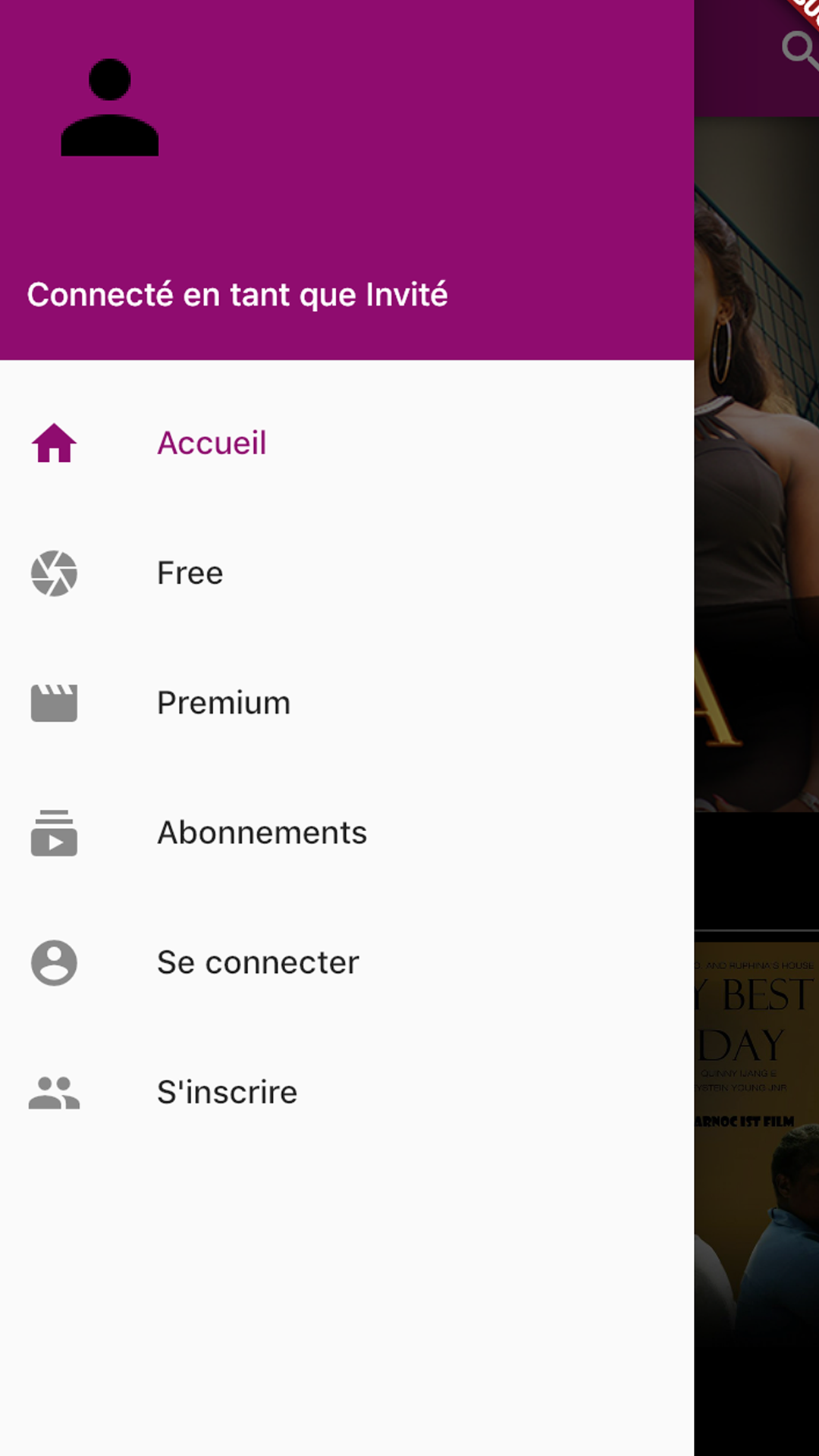Tap the search magnifier icon
This screenshot has height=1456, width=819.
click(799, 50)
